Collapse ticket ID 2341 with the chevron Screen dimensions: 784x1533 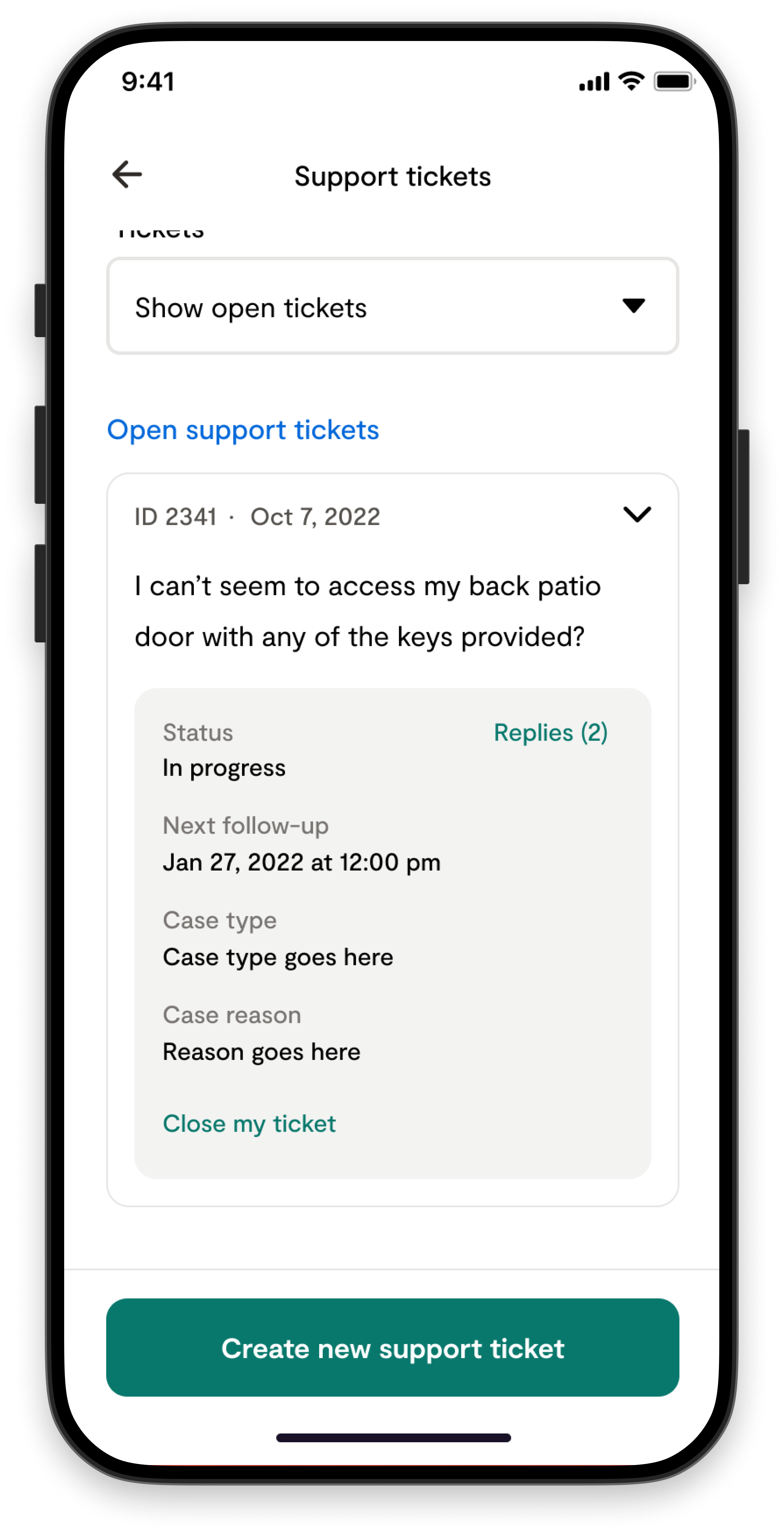(637, 514)
